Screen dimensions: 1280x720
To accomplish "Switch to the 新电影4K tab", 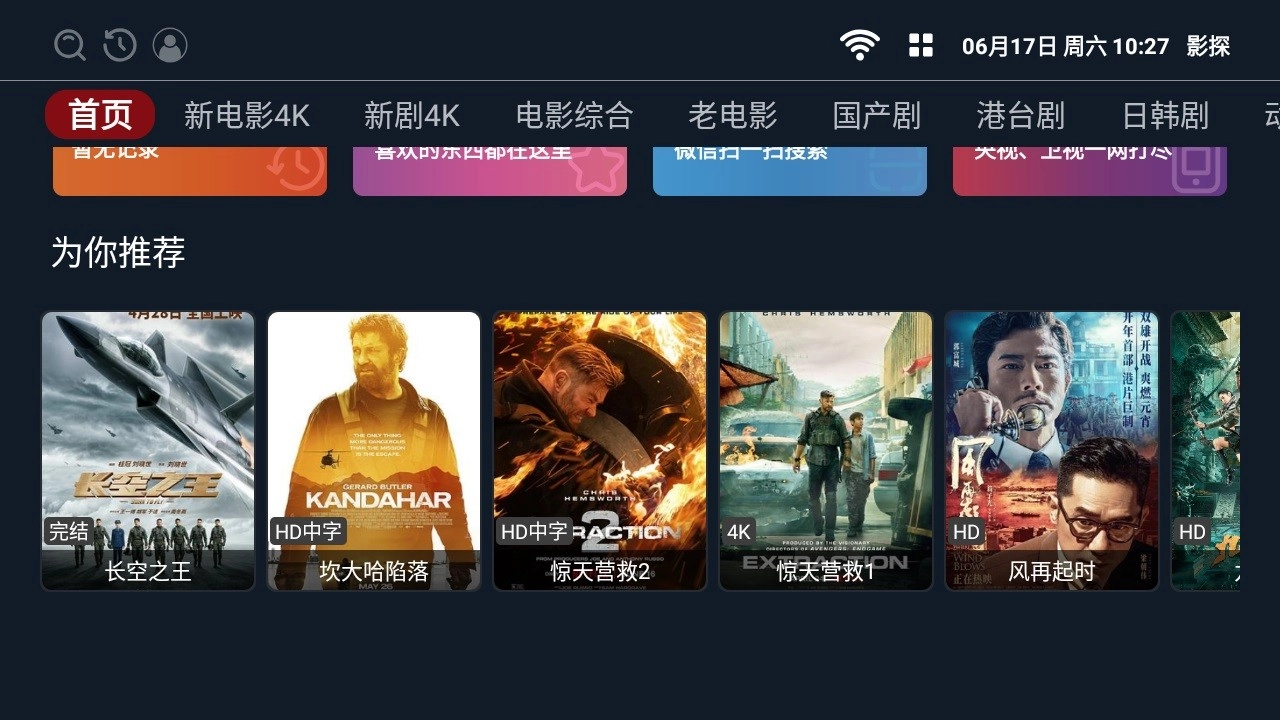I will point(247,115).
